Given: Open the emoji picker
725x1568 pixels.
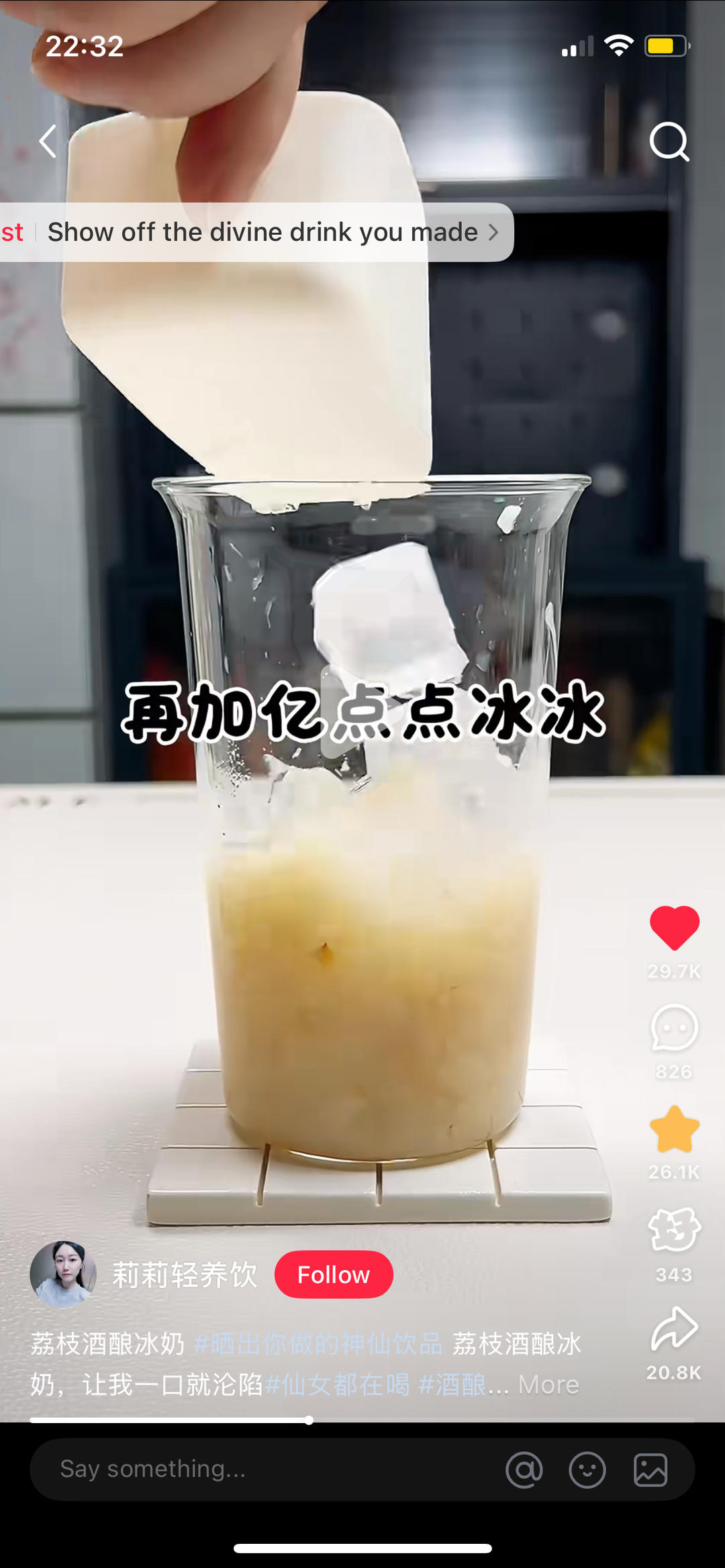Looking at the screenshot, I should [587, 1470].
